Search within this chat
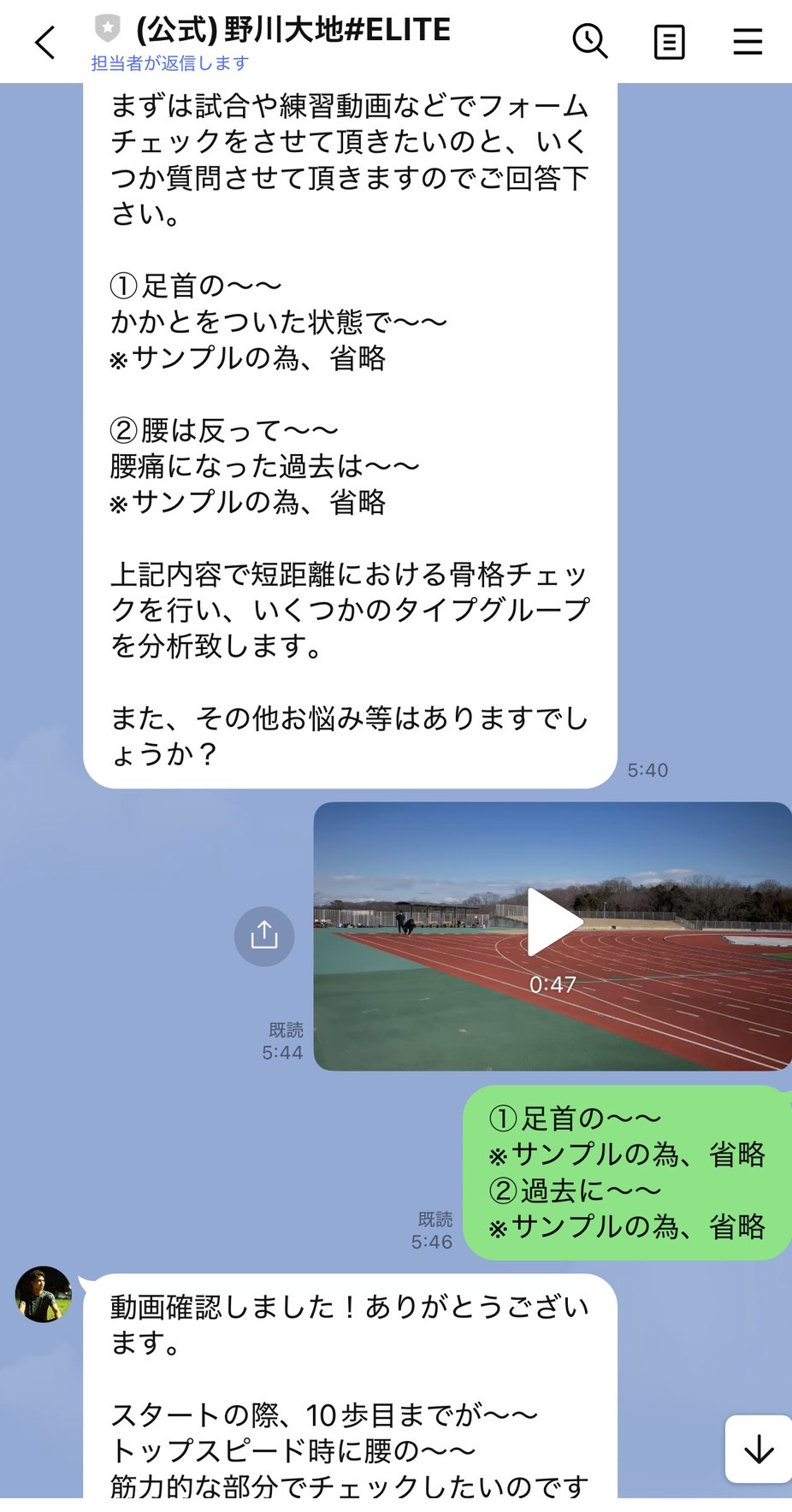 coord(589,41)
